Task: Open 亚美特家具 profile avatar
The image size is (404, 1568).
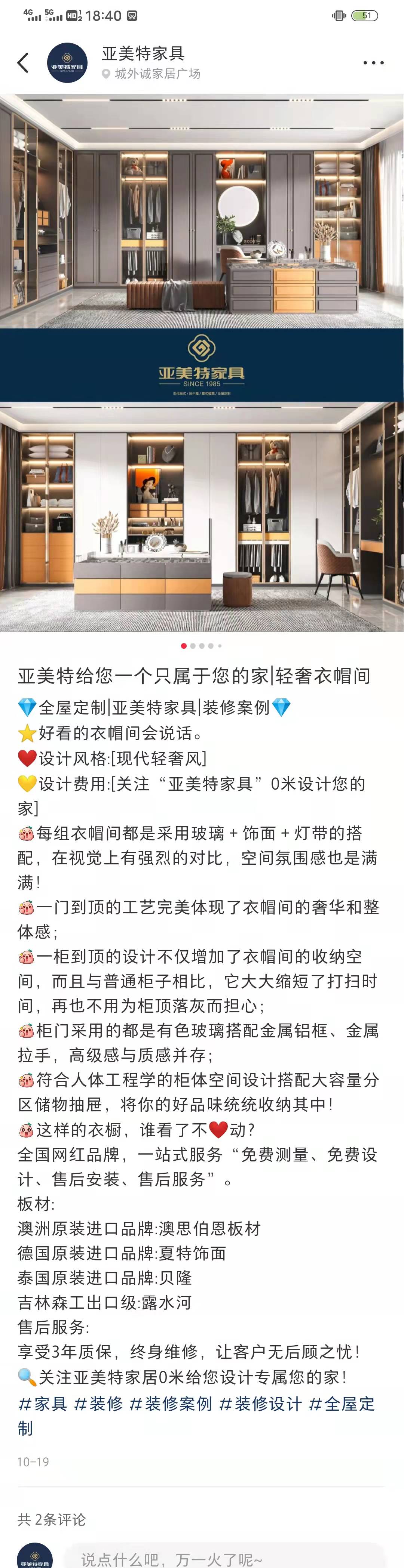Action: 67,63
